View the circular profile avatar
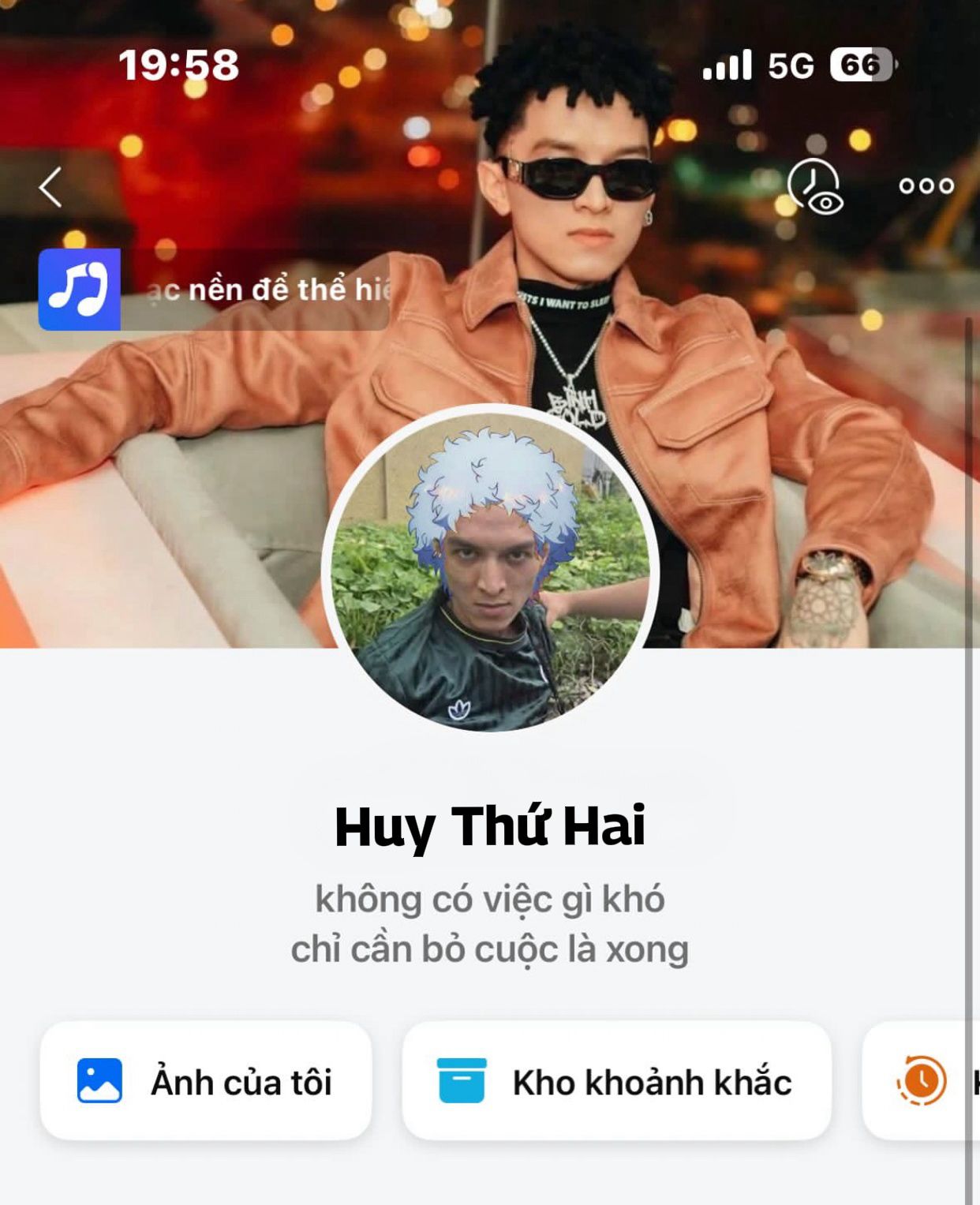 490,568
